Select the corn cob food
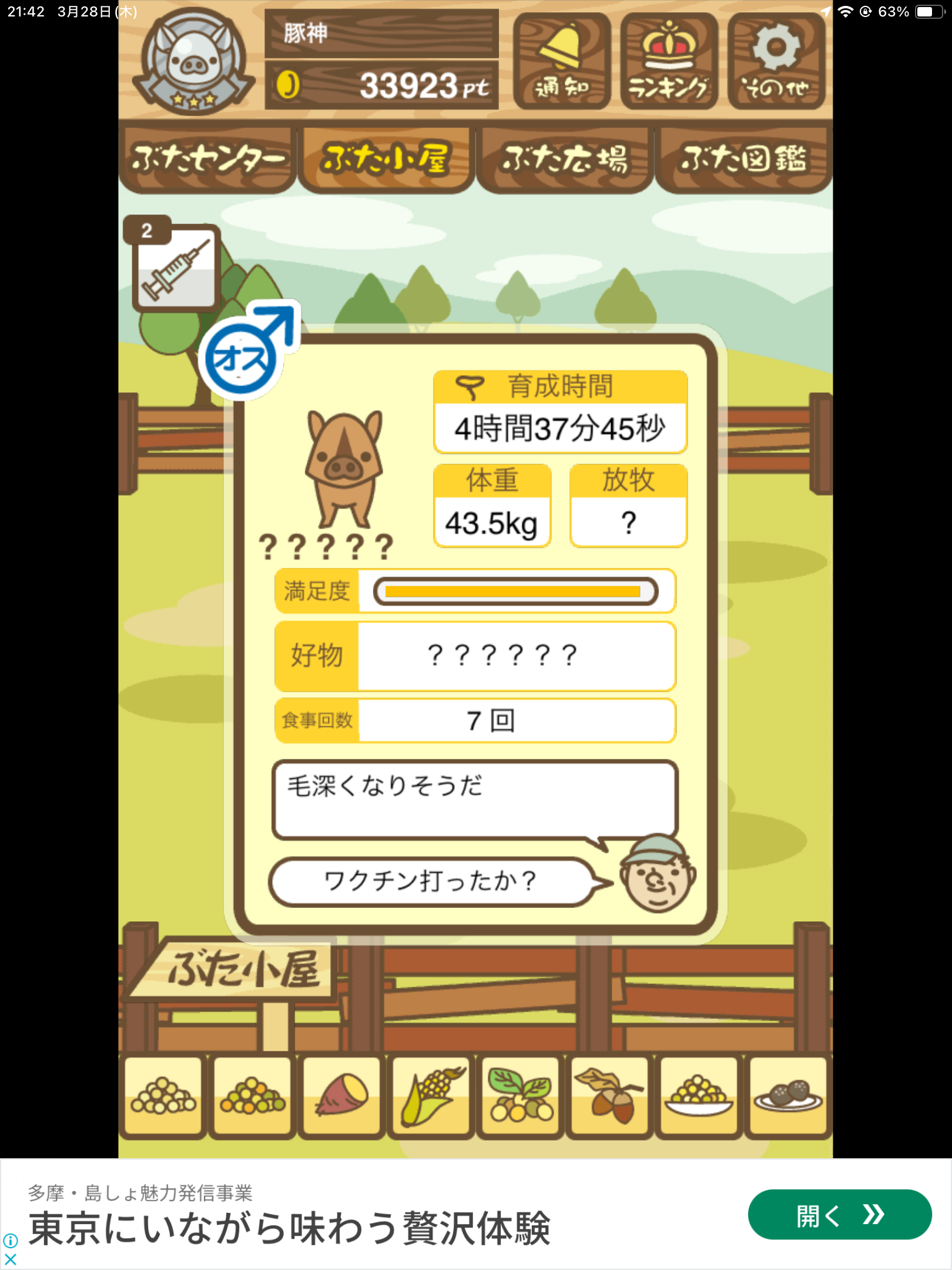The width and height of the screenshot is (952, 1270). coord(431,1096)
